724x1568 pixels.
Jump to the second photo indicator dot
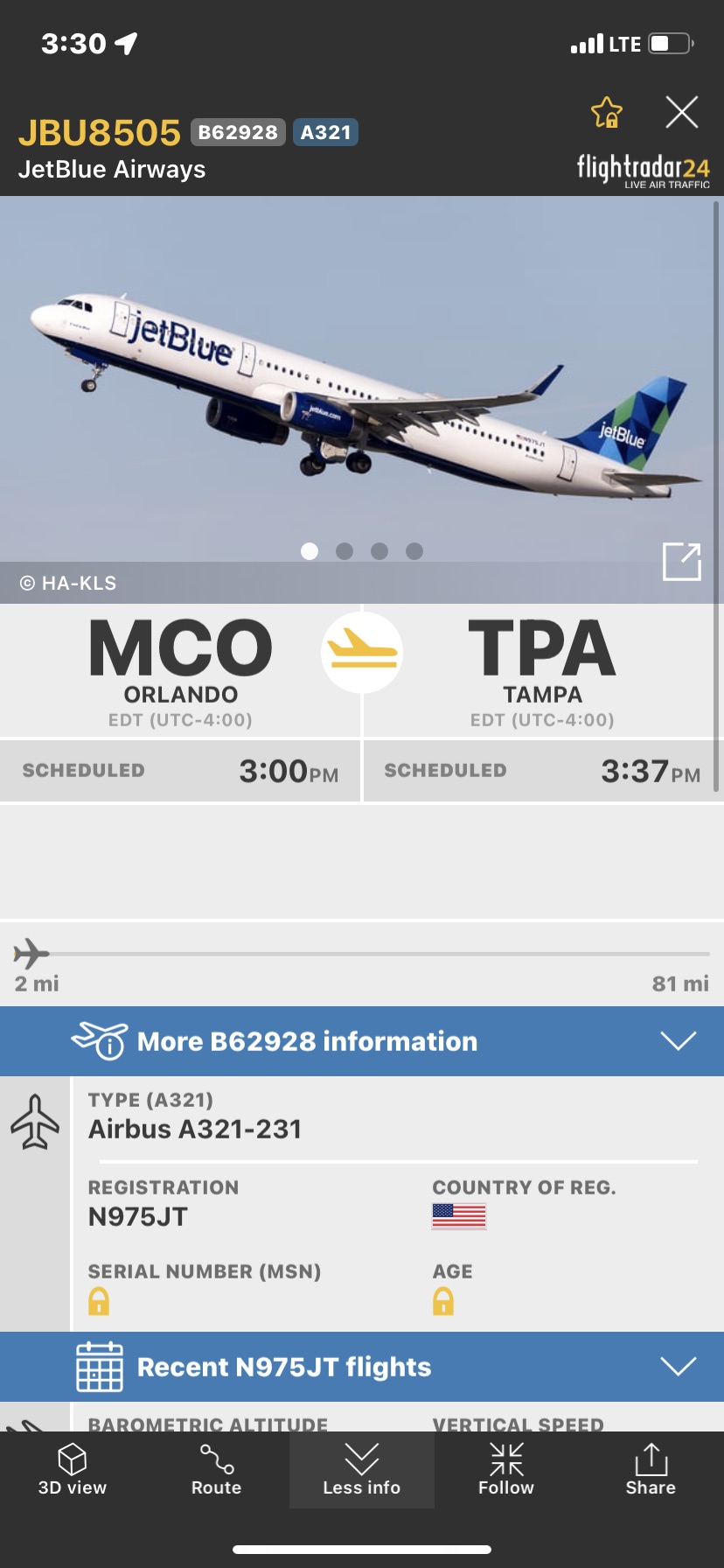click(x=345, y=551)
